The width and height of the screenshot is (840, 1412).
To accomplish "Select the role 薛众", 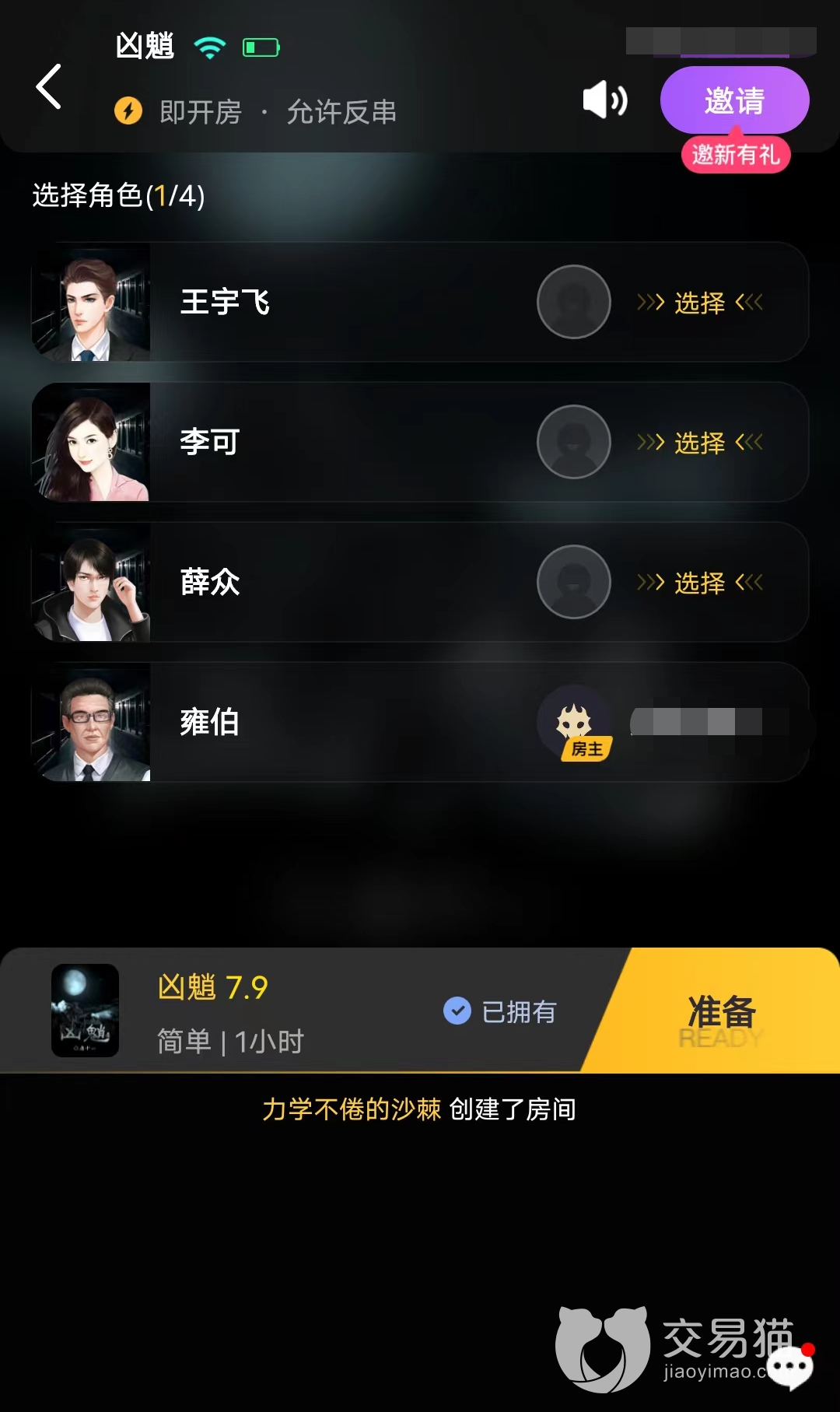I will click(x=699, y=583).
